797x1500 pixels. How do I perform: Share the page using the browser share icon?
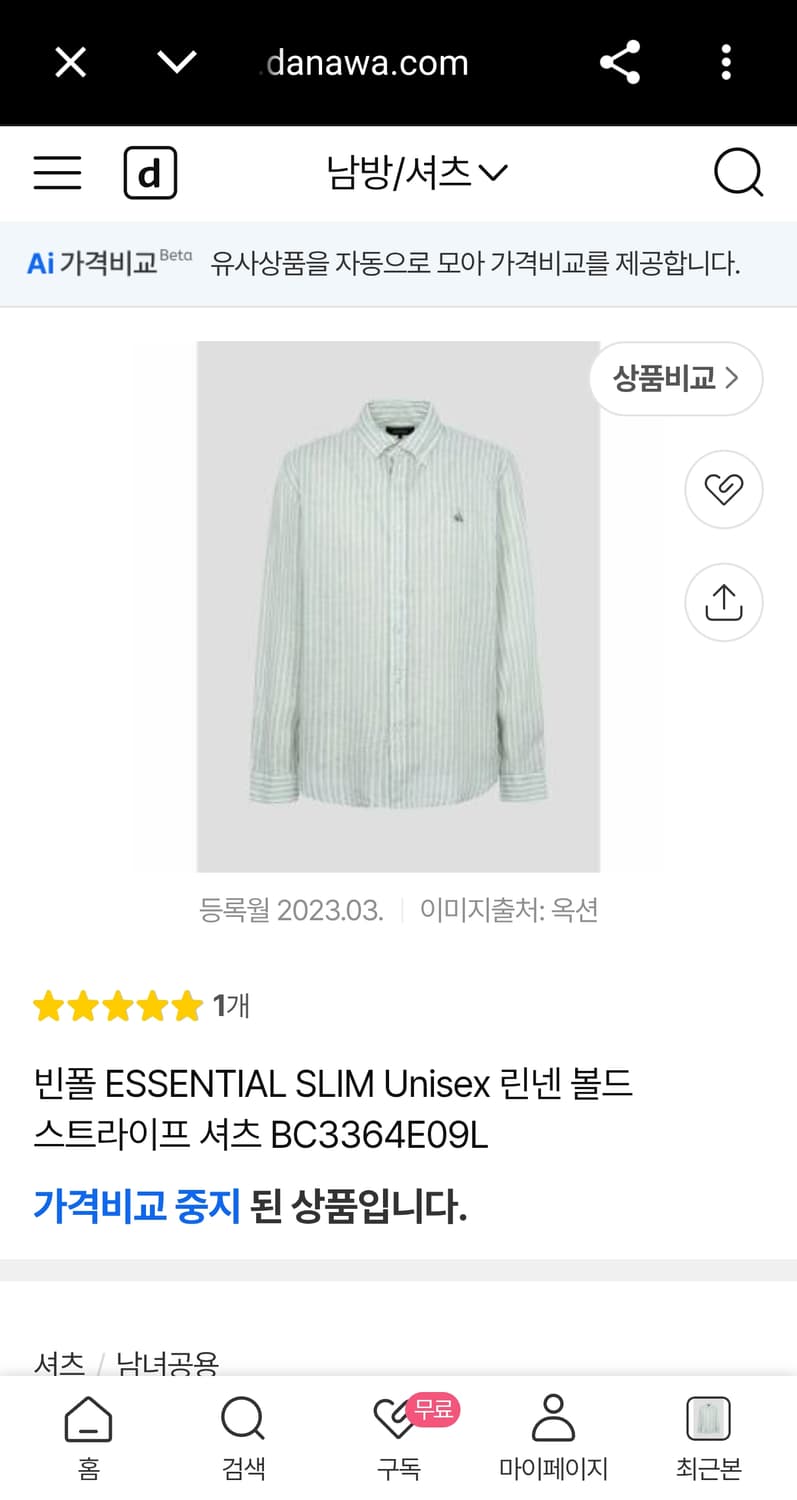tap(620, 62)
